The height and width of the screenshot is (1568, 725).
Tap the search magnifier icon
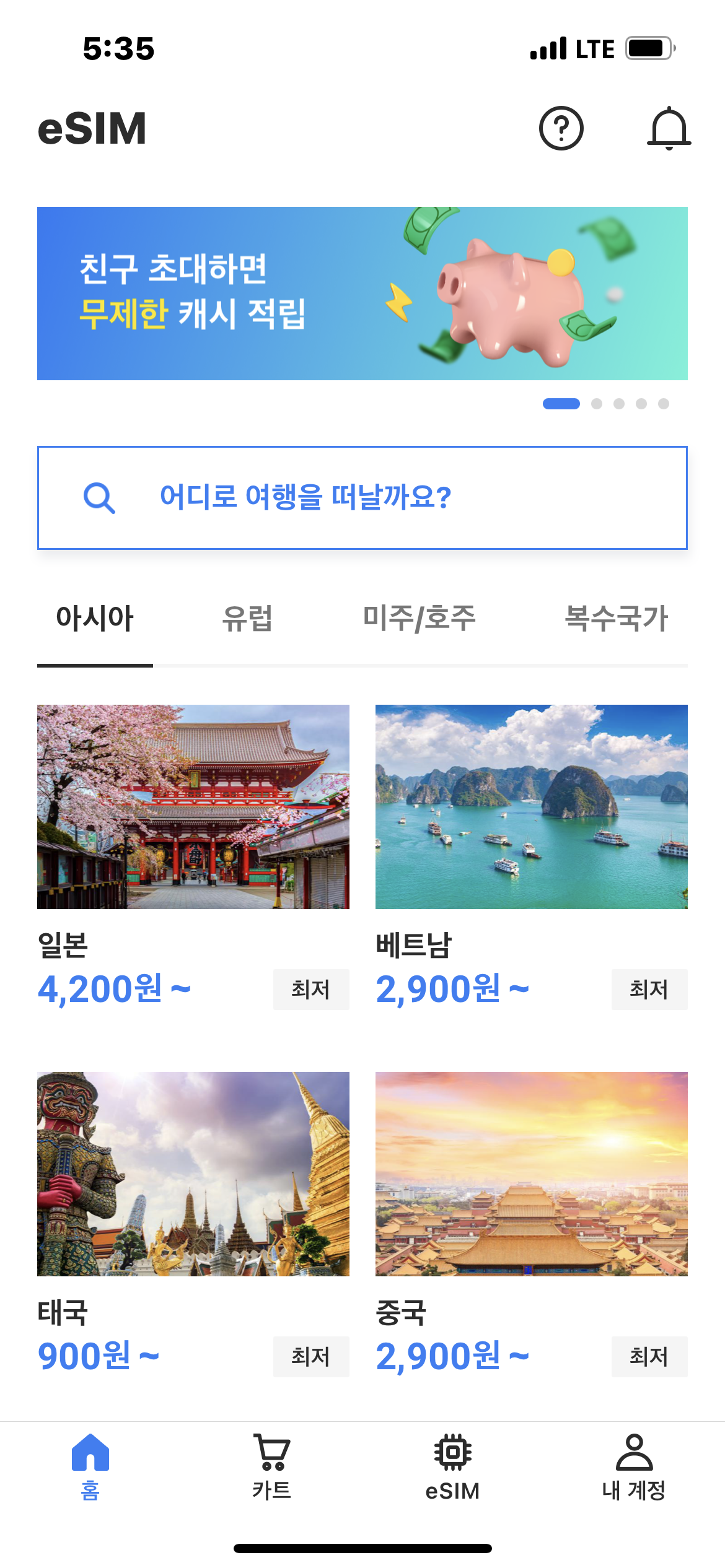click(x=99, y=497)
